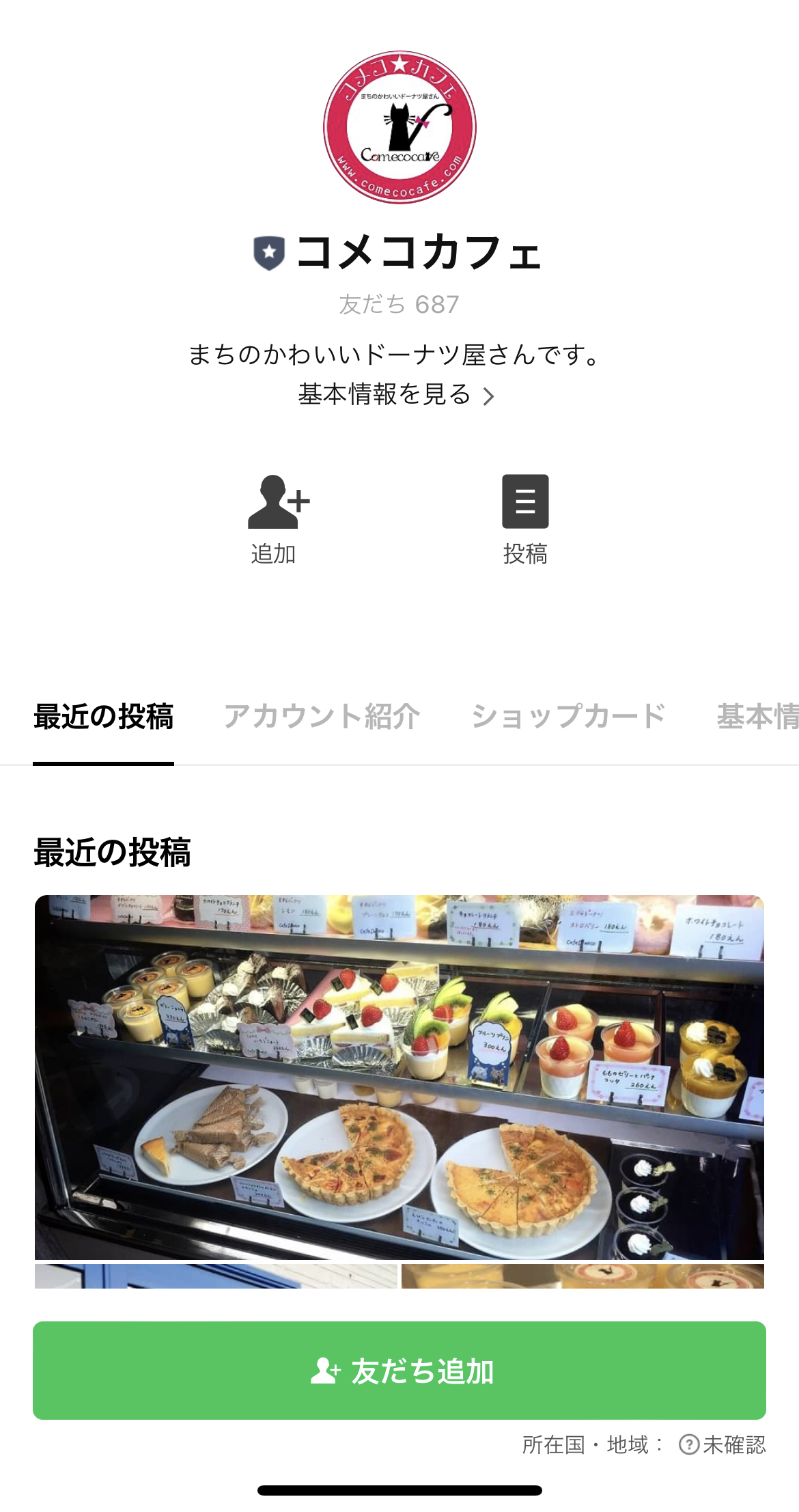Select the 最近の投稿 tab
This screenshot has width=799, height=1512.
pos(104,715)
